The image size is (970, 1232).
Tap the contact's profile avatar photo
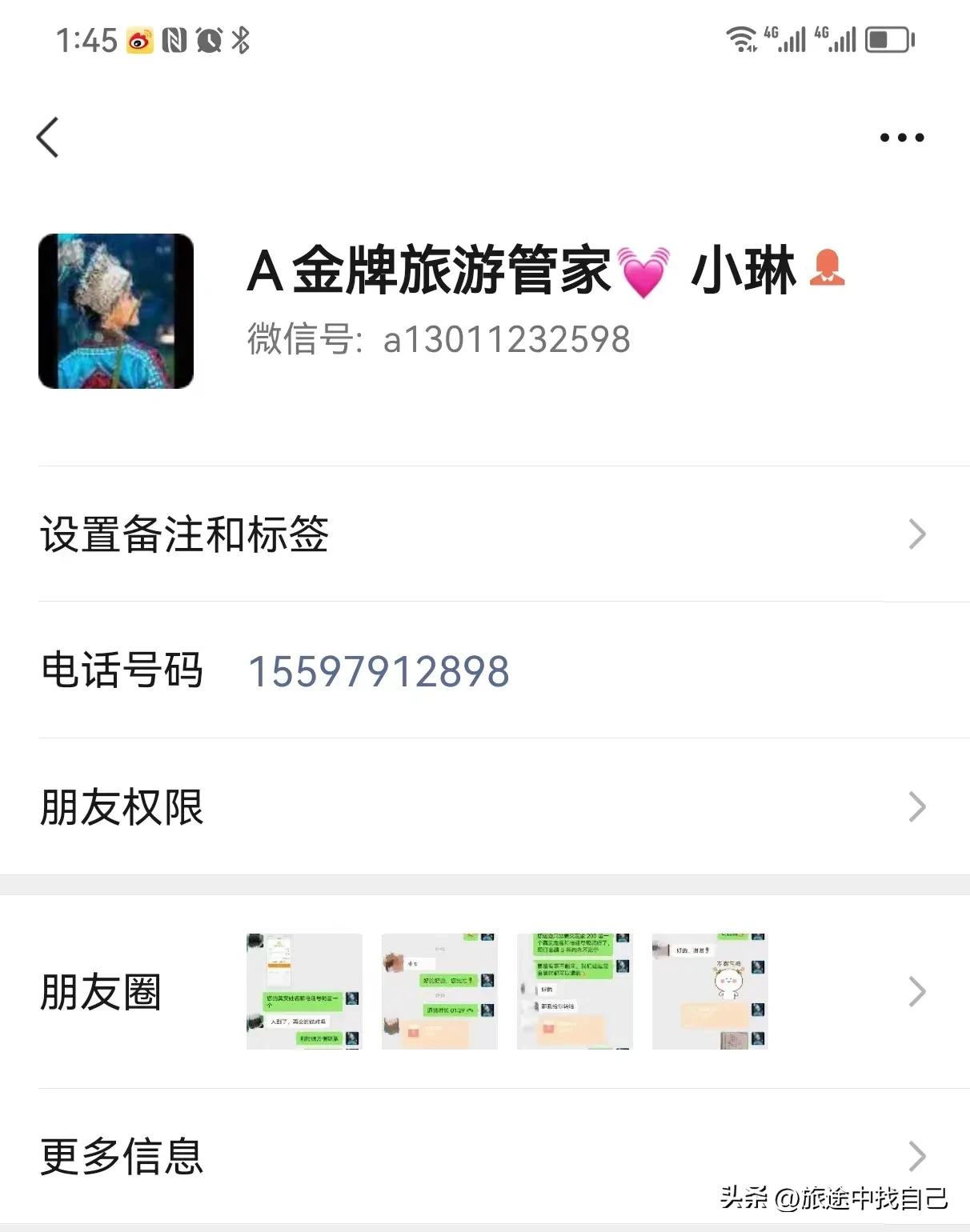pyautogui.click(x=116, y=312)
